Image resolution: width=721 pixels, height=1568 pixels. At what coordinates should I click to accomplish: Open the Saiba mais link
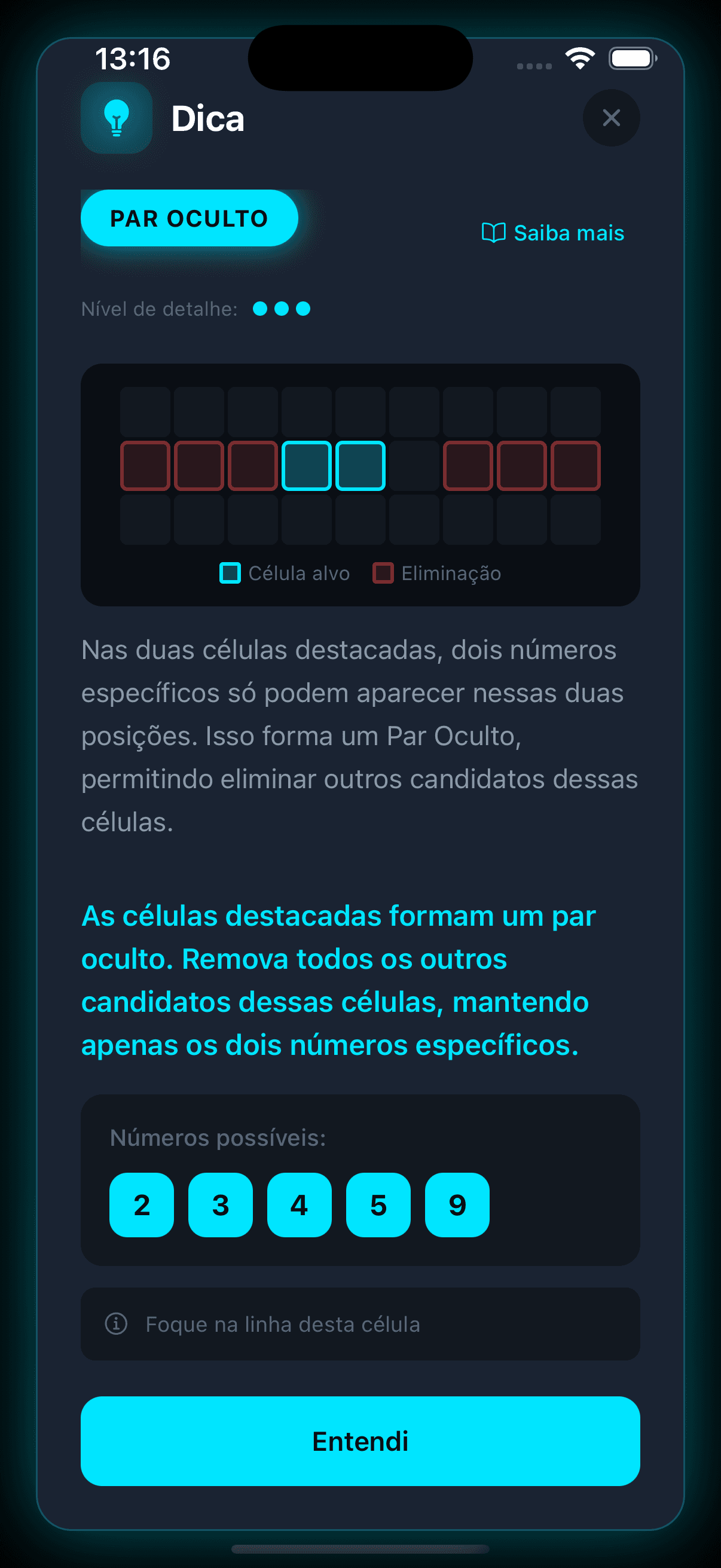point(553,233)
